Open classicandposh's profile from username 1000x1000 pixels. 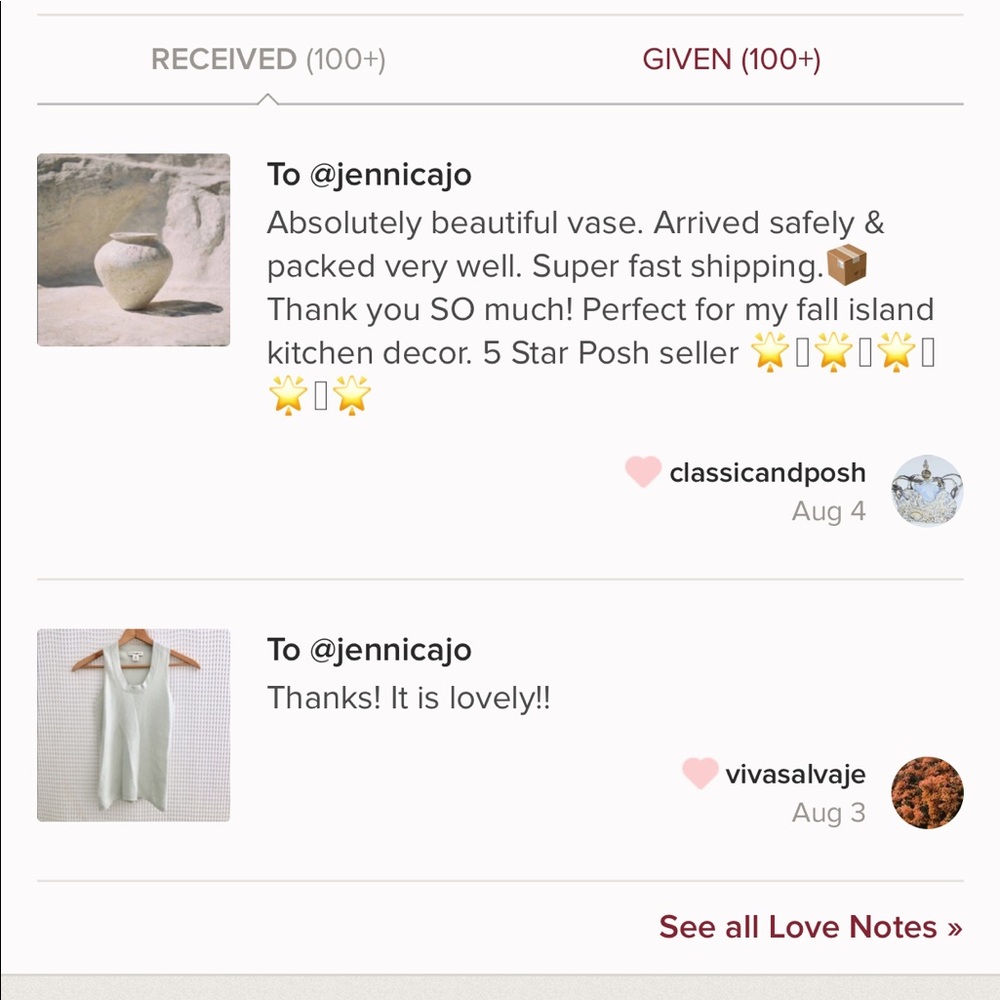click(x=767, y=473)
